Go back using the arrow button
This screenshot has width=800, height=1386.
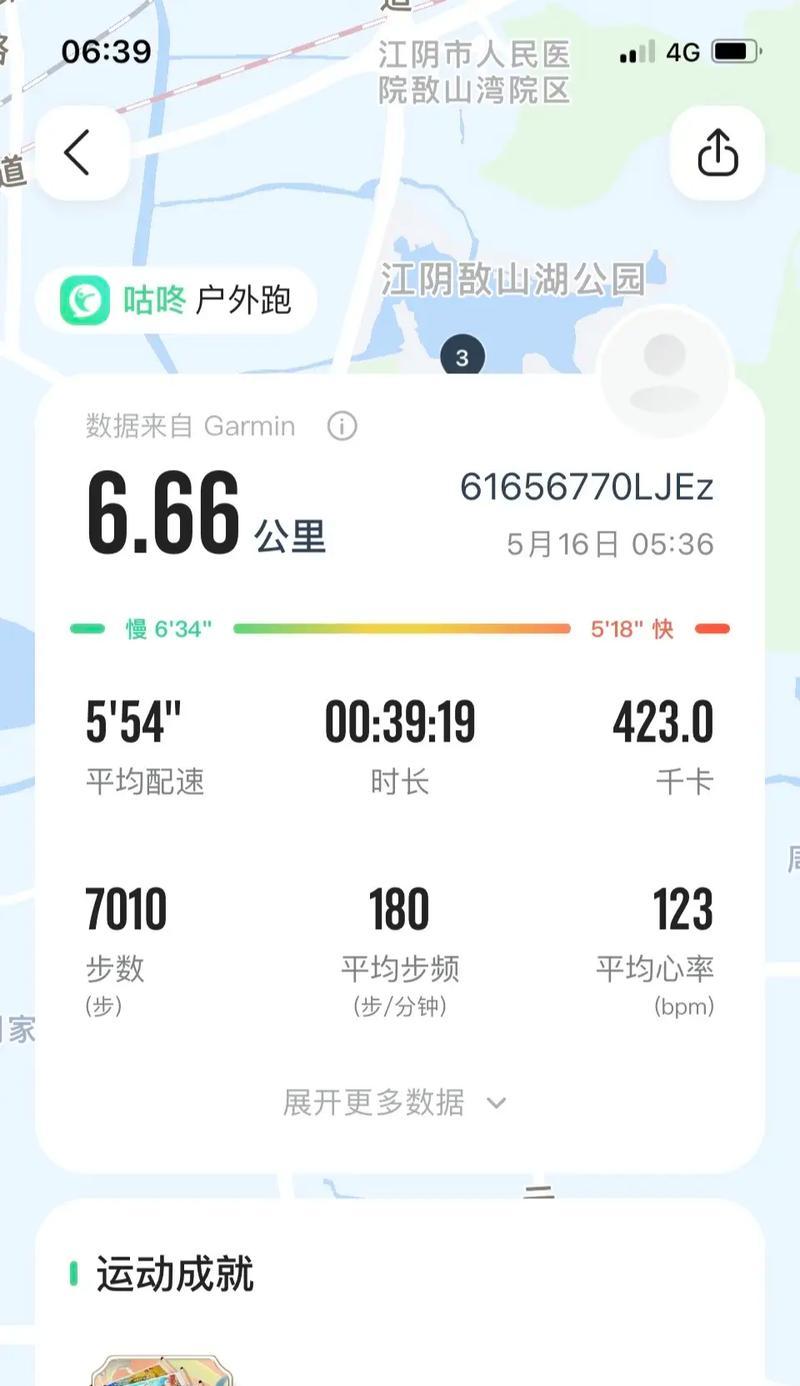coord(81,153)
